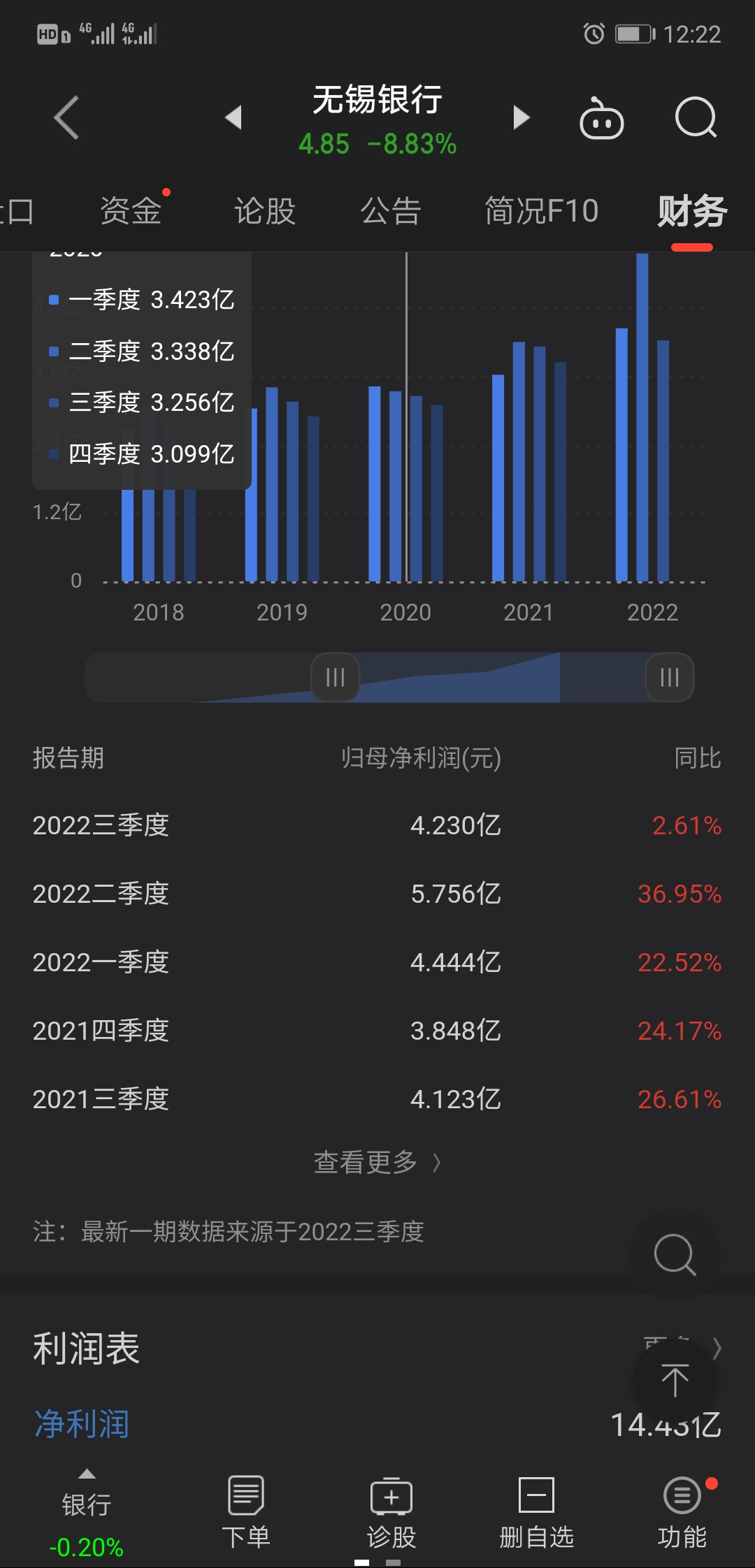The width and height of the screenshot is (755, 1568).
Task: Tap the left handle of chart range slider
Action: pyautogui.click(x=335, y=677)
